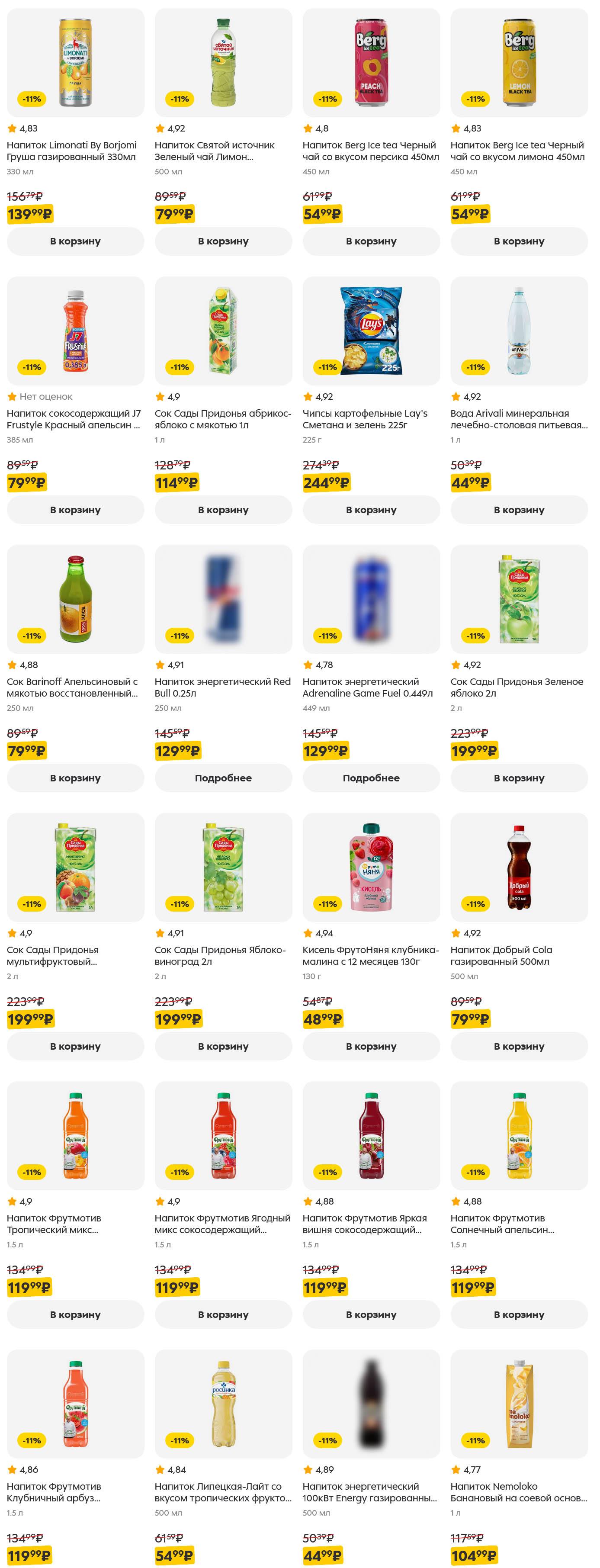600x1568 pixels.
Task: Add Berg Ice tea персик to cart
Action: click(x=371, y=241)
